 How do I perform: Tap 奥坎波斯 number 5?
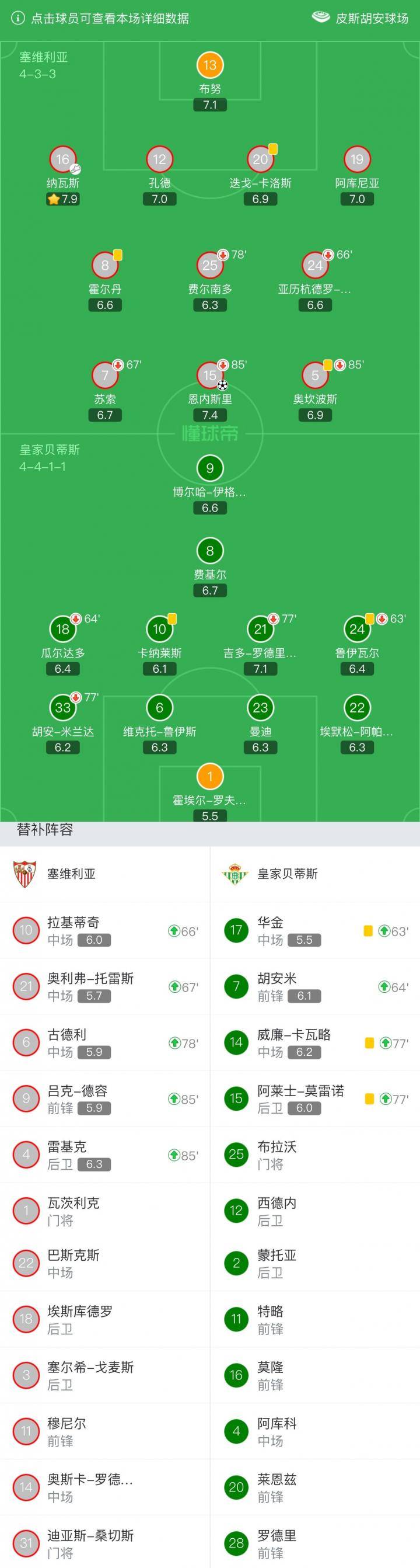pos(315,376)
